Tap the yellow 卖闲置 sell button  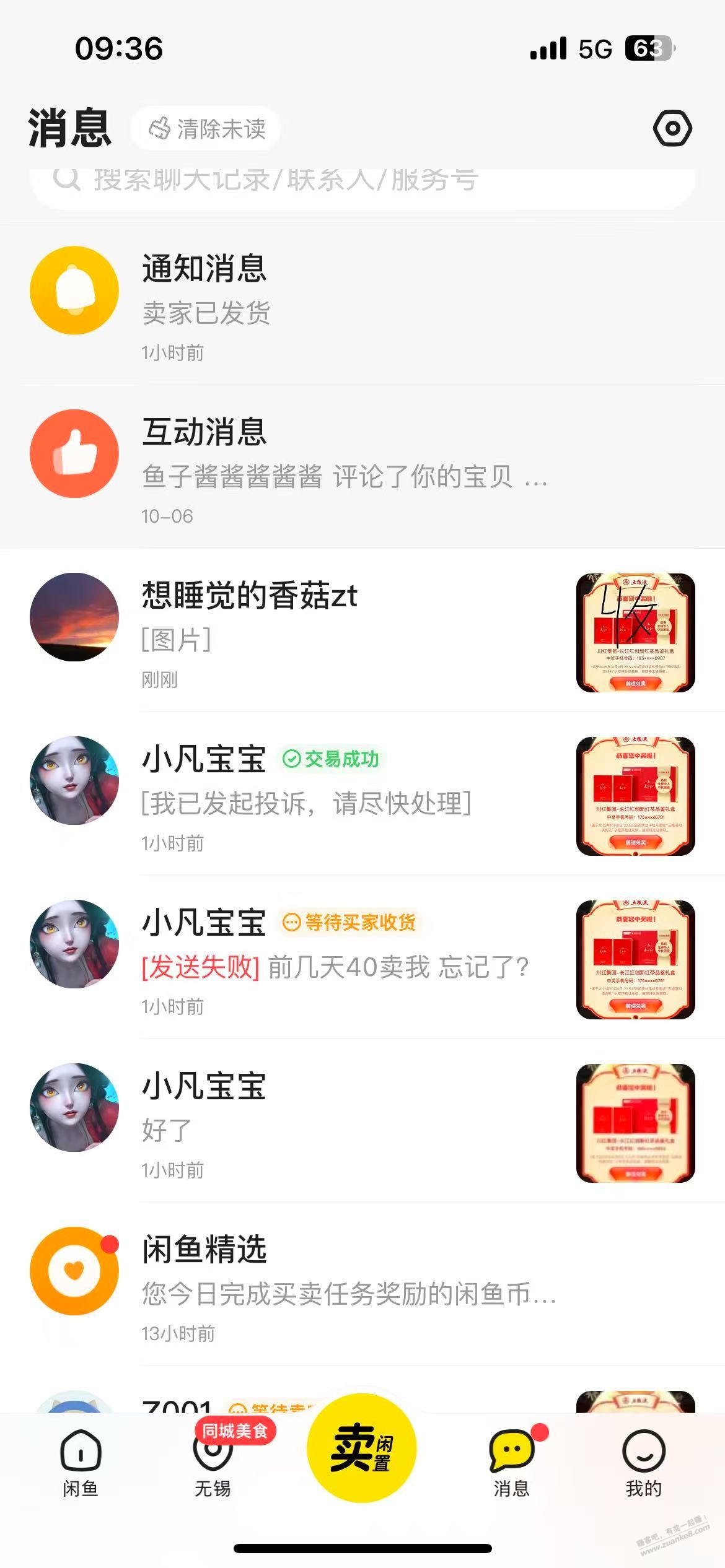point(361,1448)
